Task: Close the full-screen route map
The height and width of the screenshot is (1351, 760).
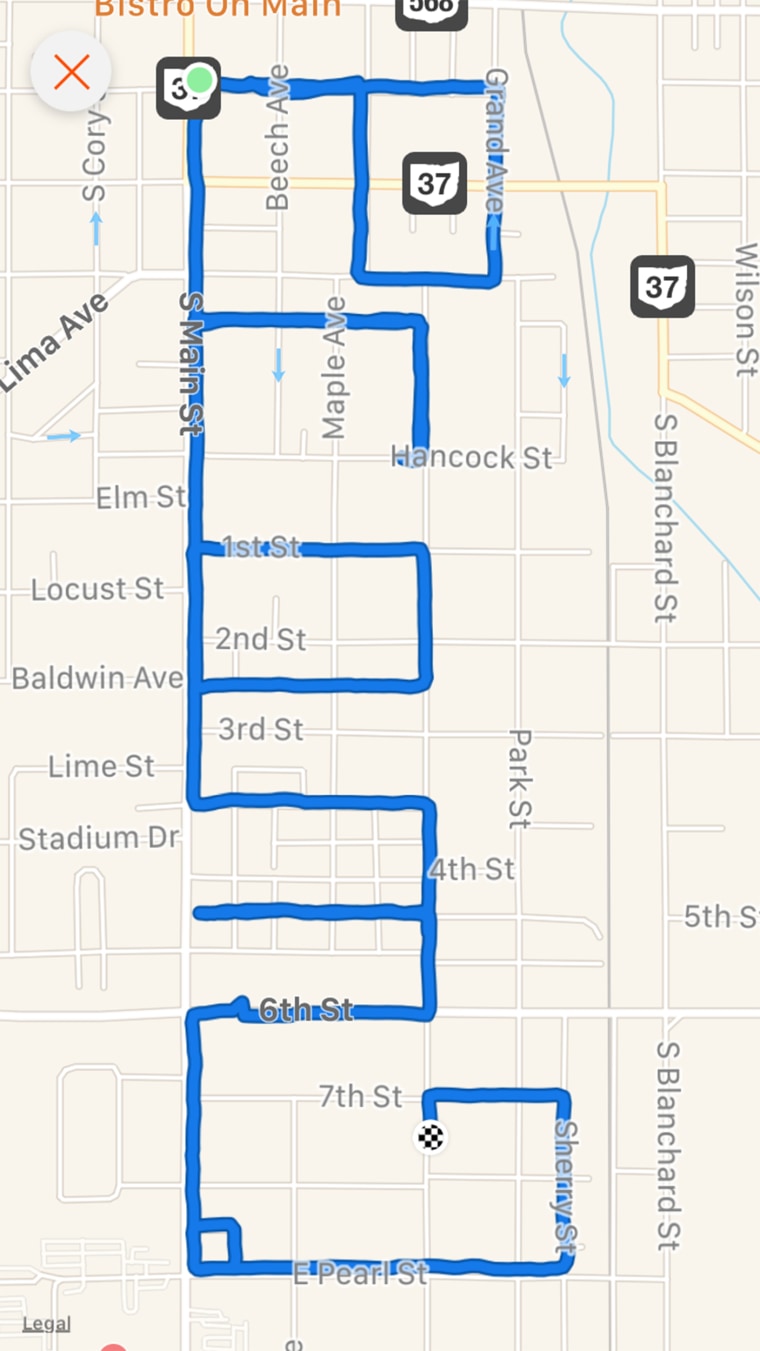Action: (x=71, y=71)
